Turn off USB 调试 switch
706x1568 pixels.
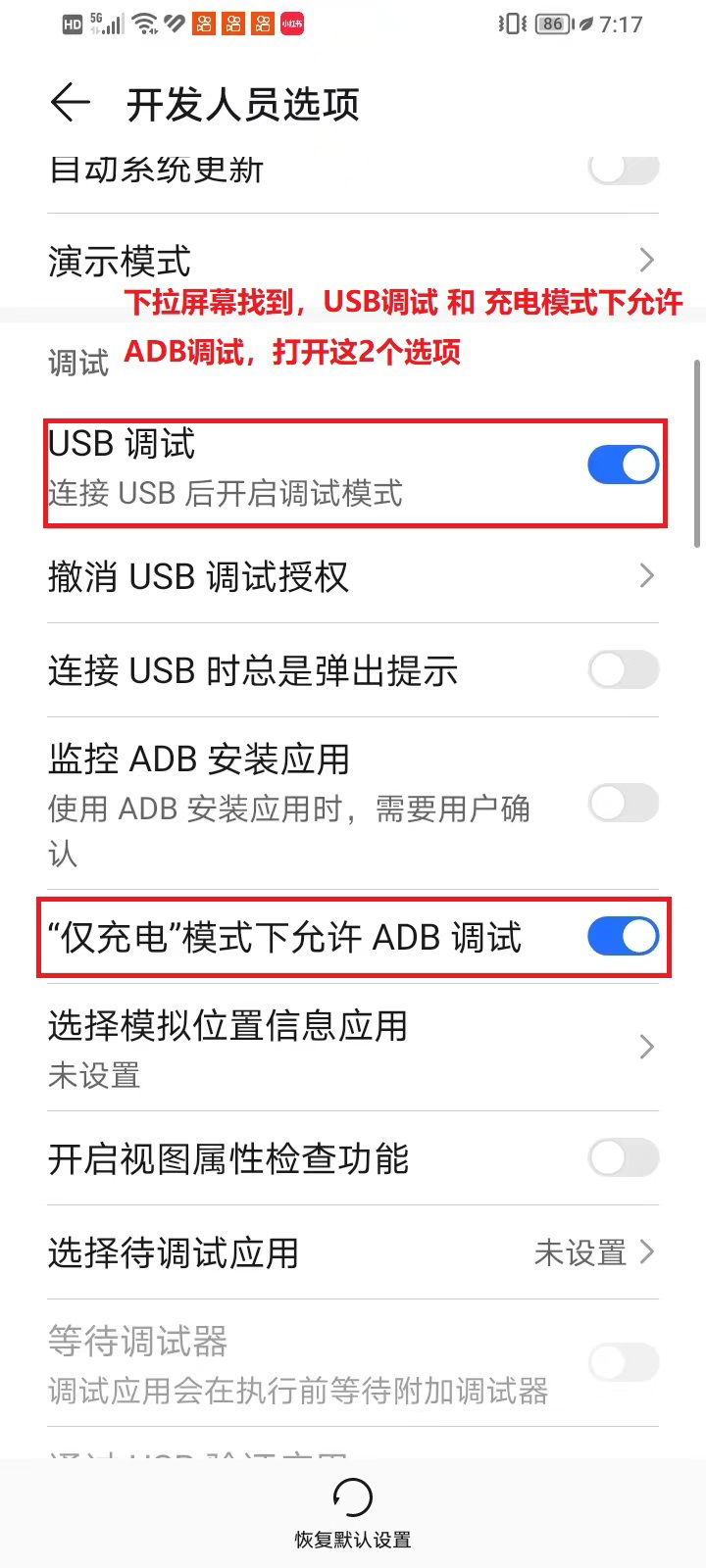[x=623, y=465]
